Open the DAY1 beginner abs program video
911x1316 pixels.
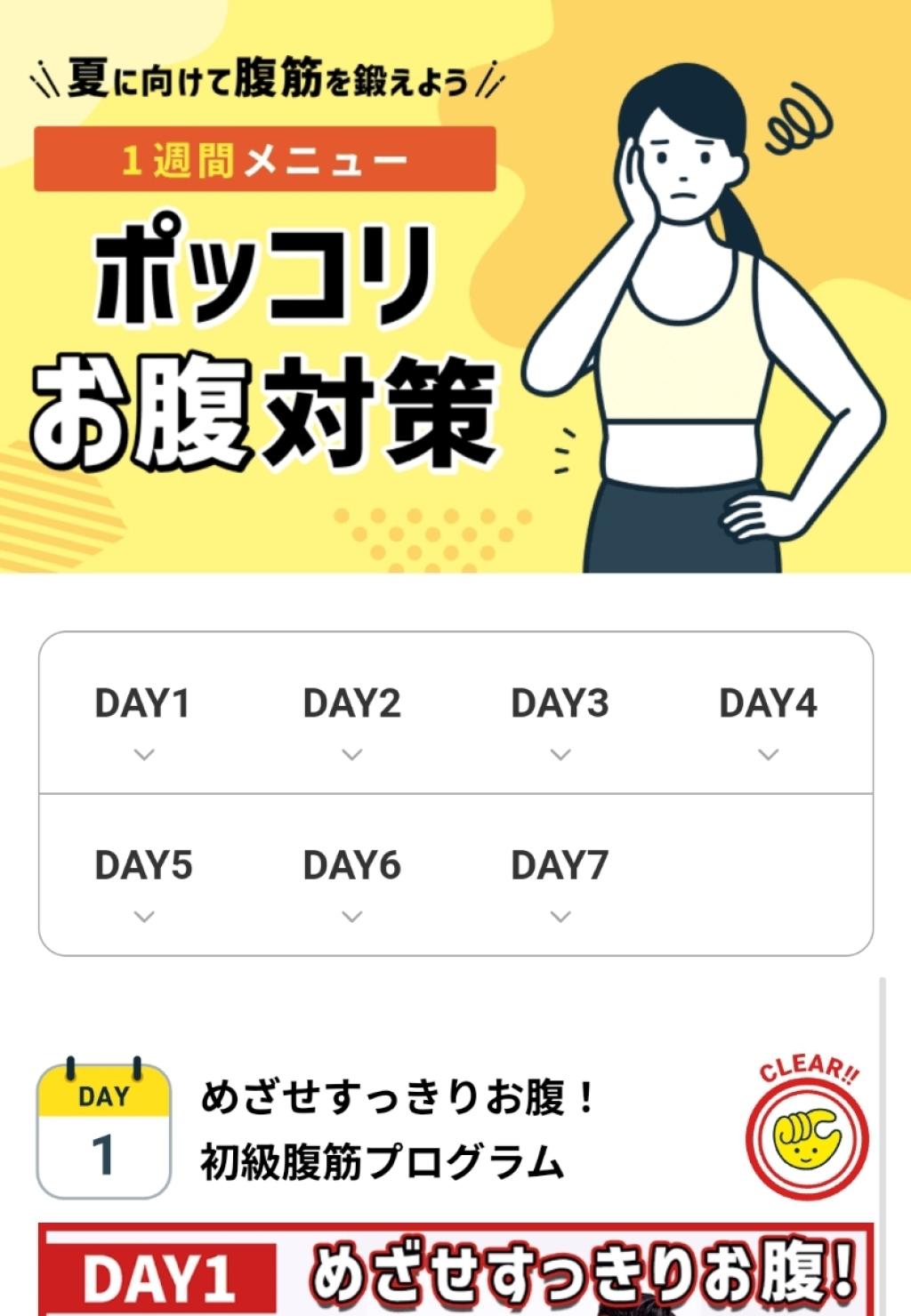point(455,1270)
